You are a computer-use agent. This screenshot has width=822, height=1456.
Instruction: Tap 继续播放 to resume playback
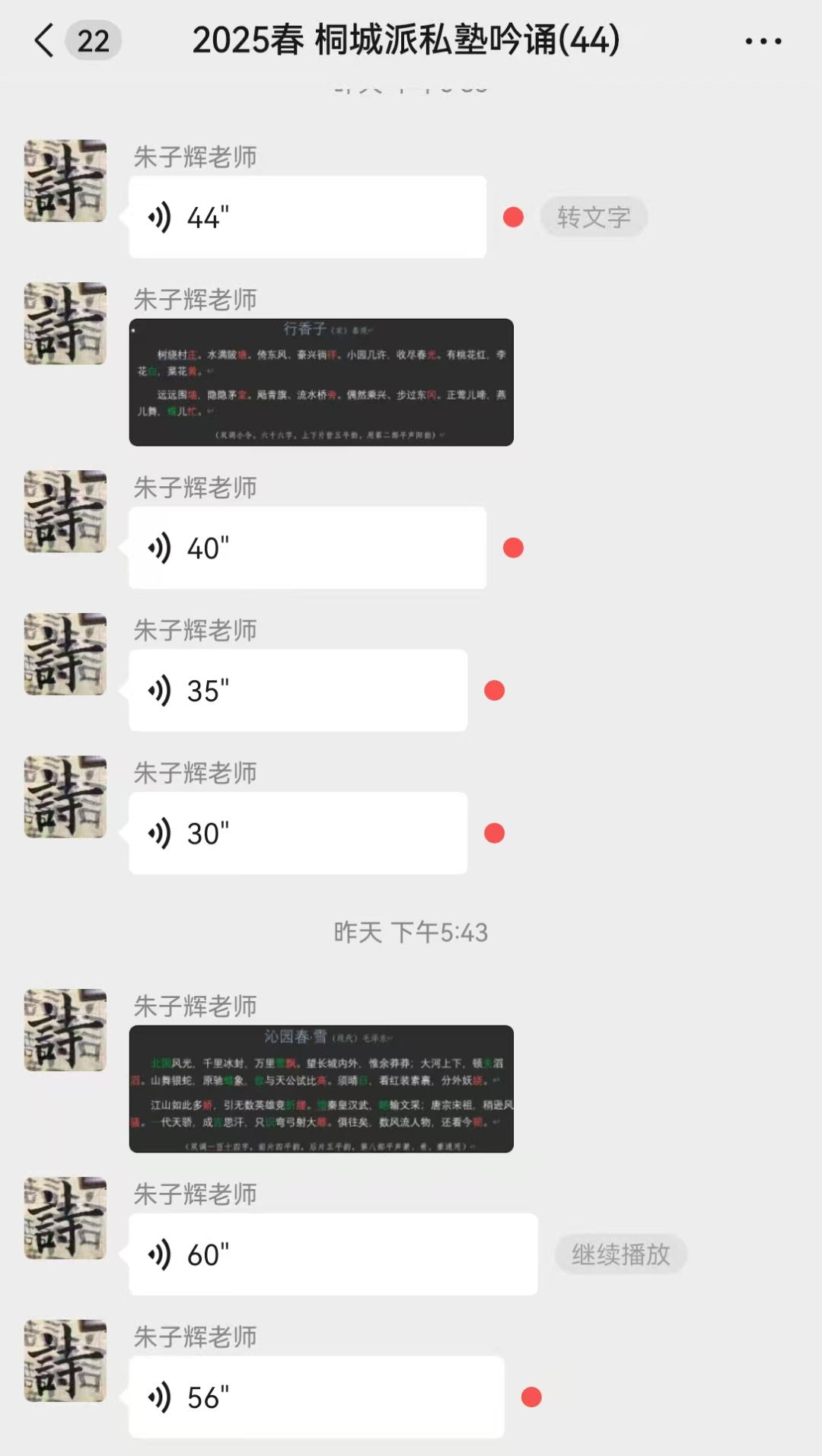coord(620,1254)
